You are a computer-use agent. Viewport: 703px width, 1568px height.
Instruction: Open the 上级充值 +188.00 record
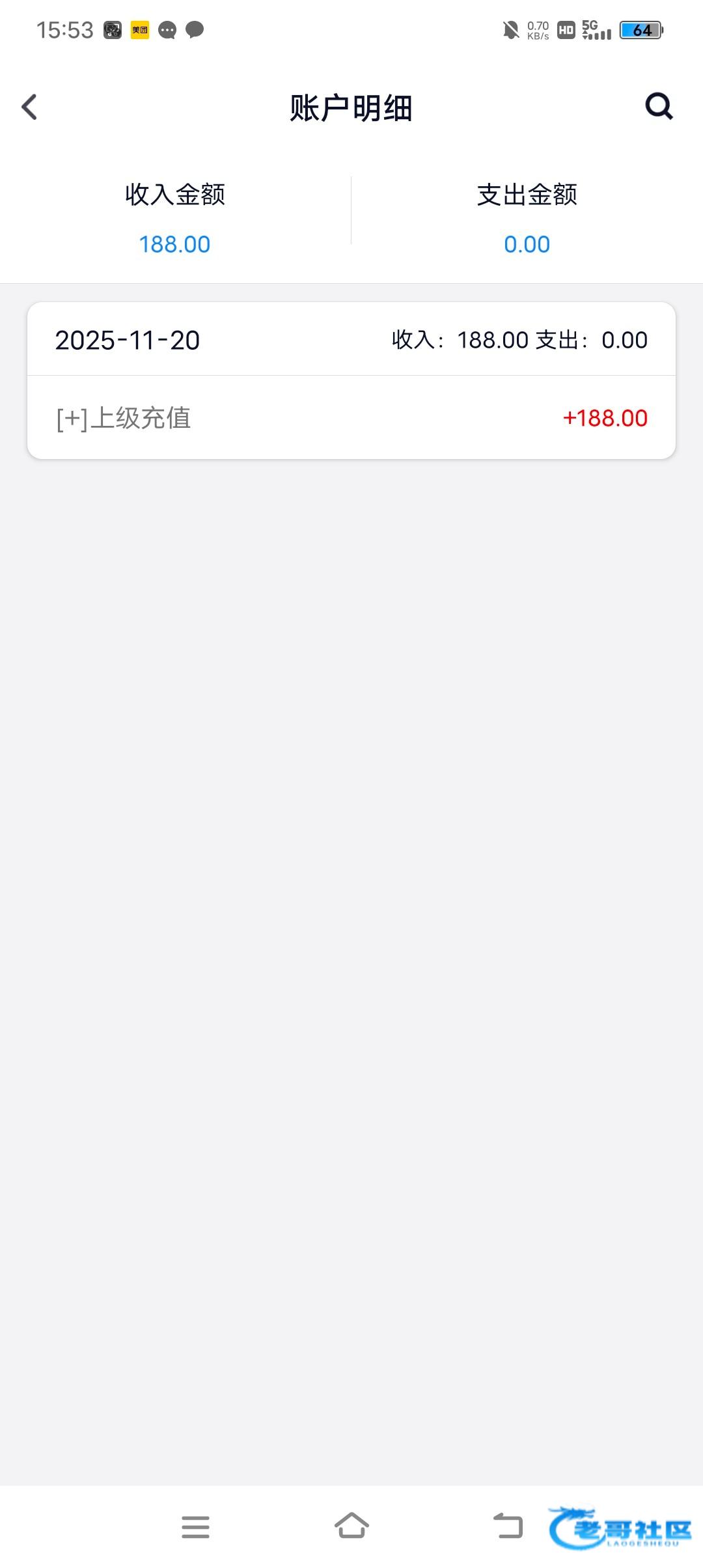pyautogui.click(x=351, y=418)
